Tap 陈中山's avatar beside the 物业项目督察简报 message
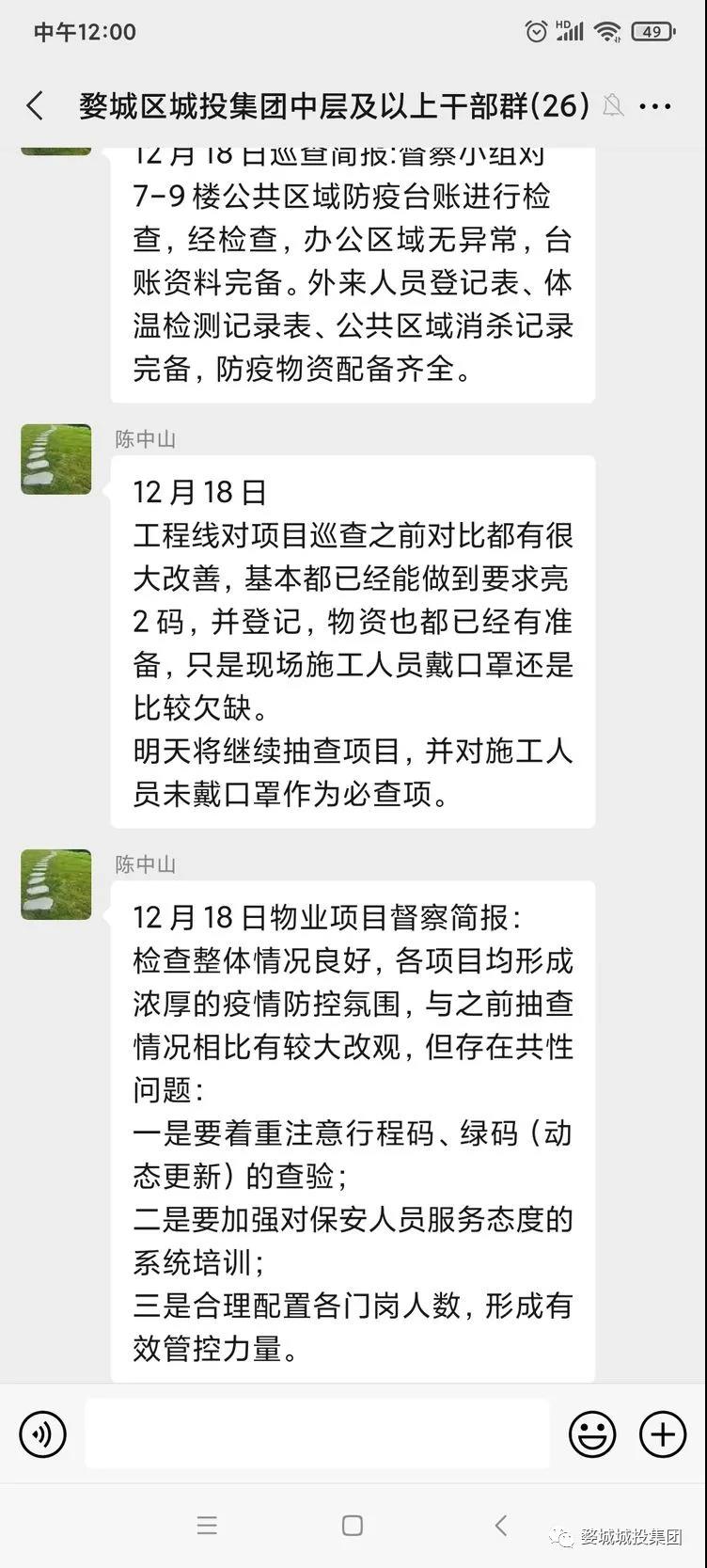 pyautogui.click(x=56, y=884)
